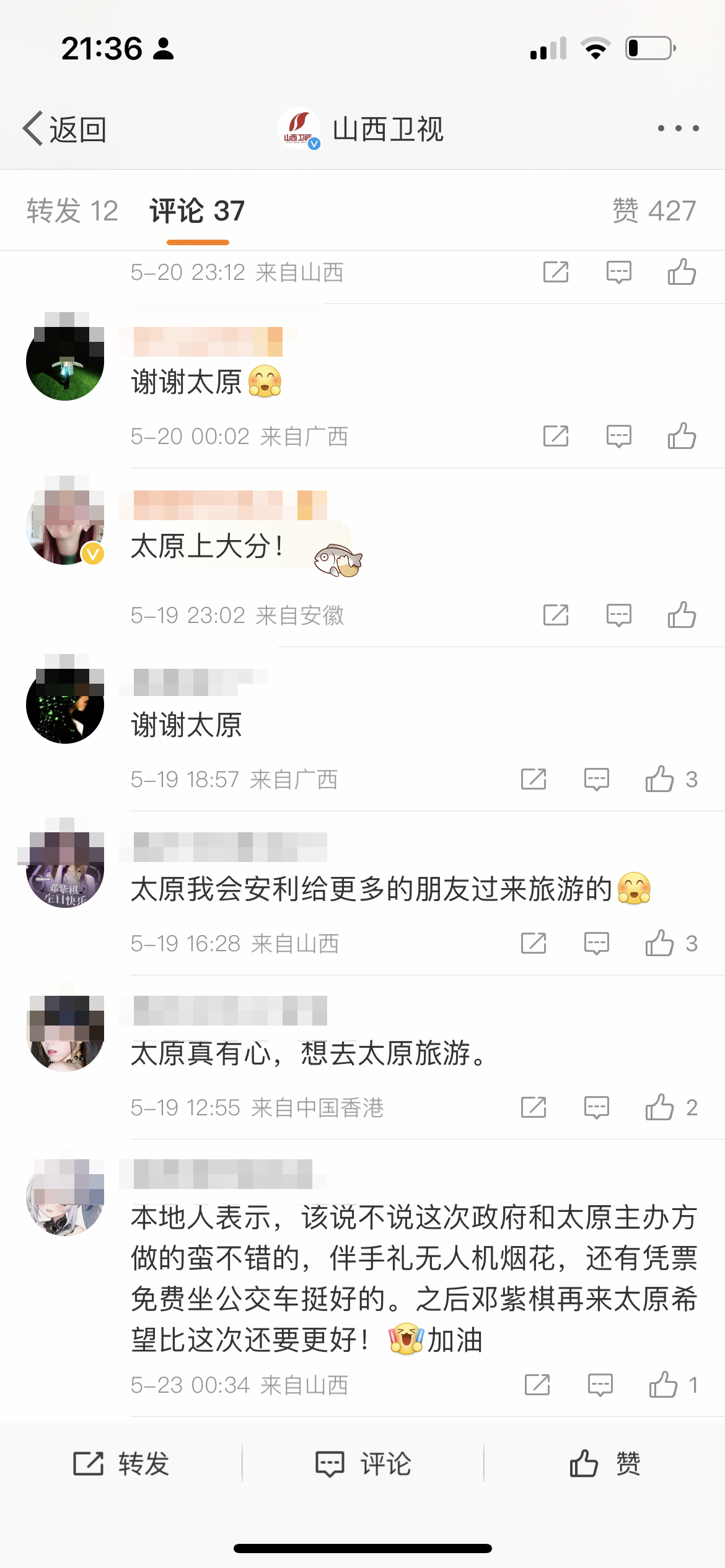Viewport: 725px width, 1568px height.
Task: Write a comment via bottom 评论 button
Action: [362, 1464]
